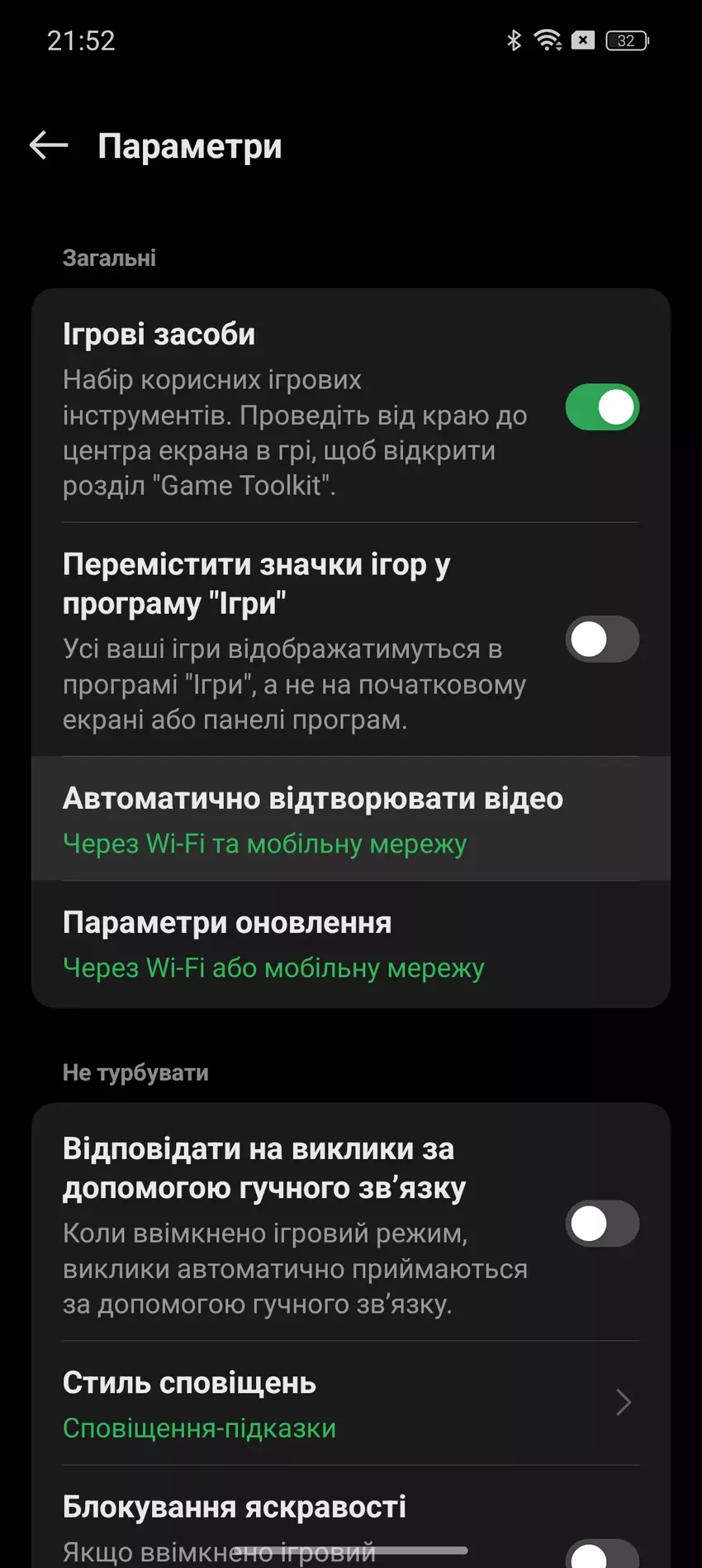Turn off the Ігрові засоби switch
702x1568 pixels.
[601, 407]
